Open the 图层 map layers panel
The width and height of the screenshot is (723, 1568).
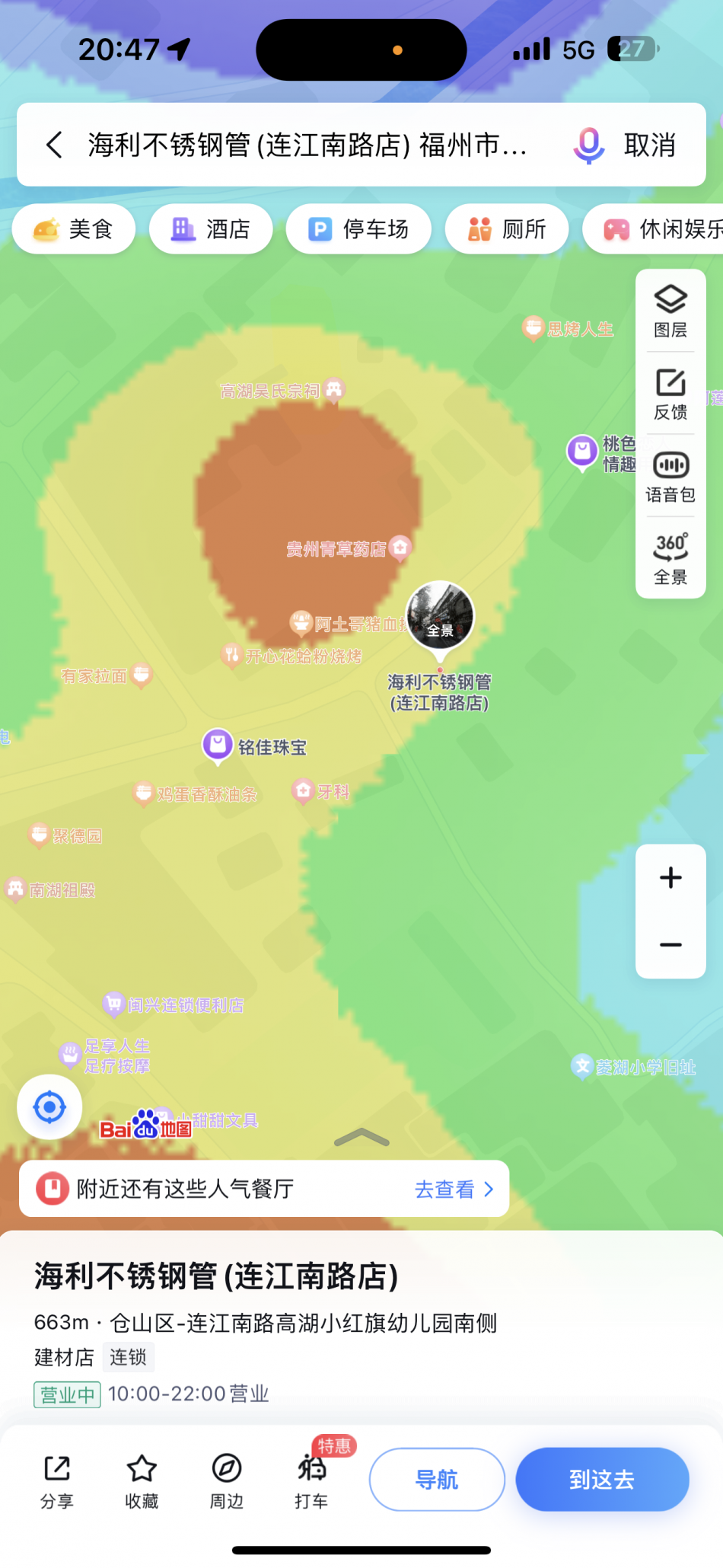click(670, 311)
